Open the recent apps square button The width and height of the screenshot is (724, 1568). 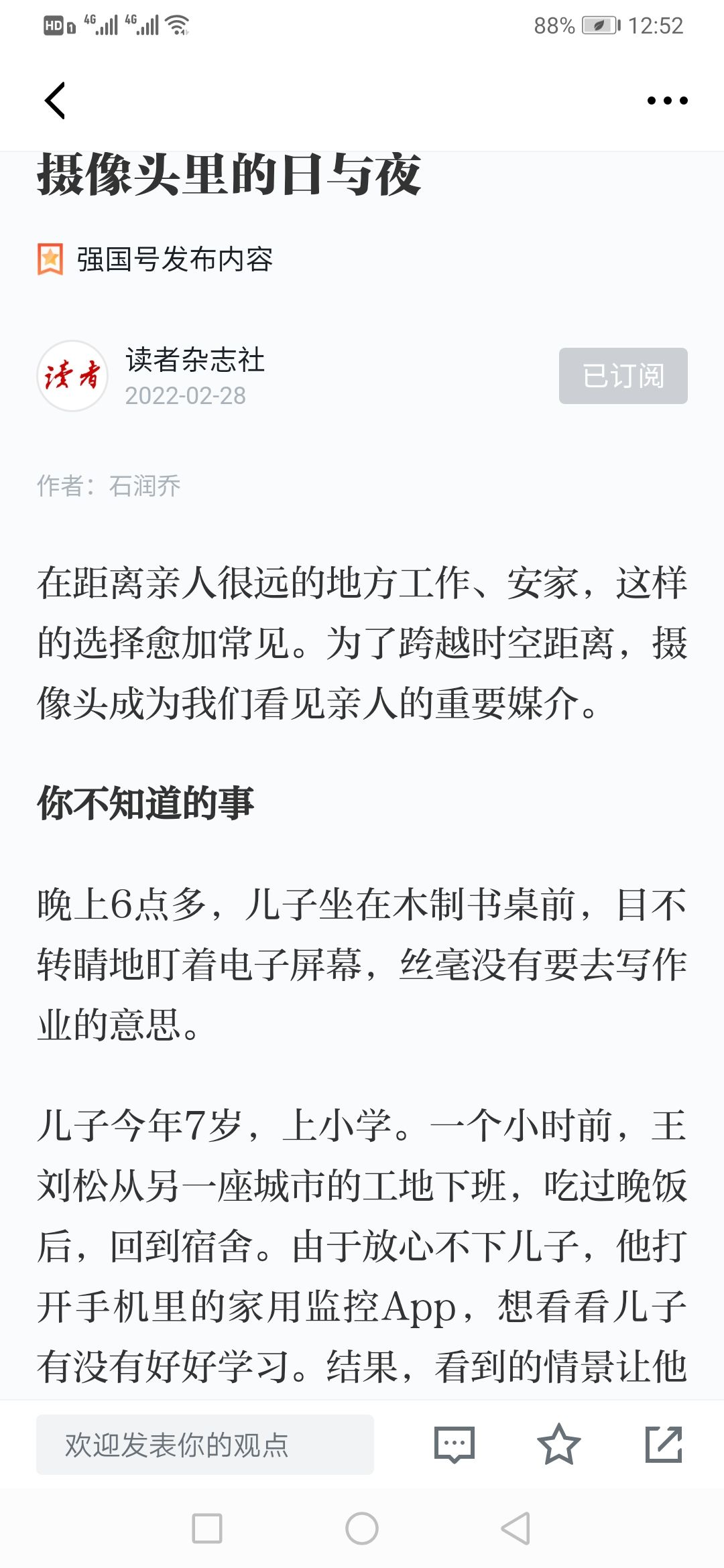pyautogui.click(x=207, y=1528)
